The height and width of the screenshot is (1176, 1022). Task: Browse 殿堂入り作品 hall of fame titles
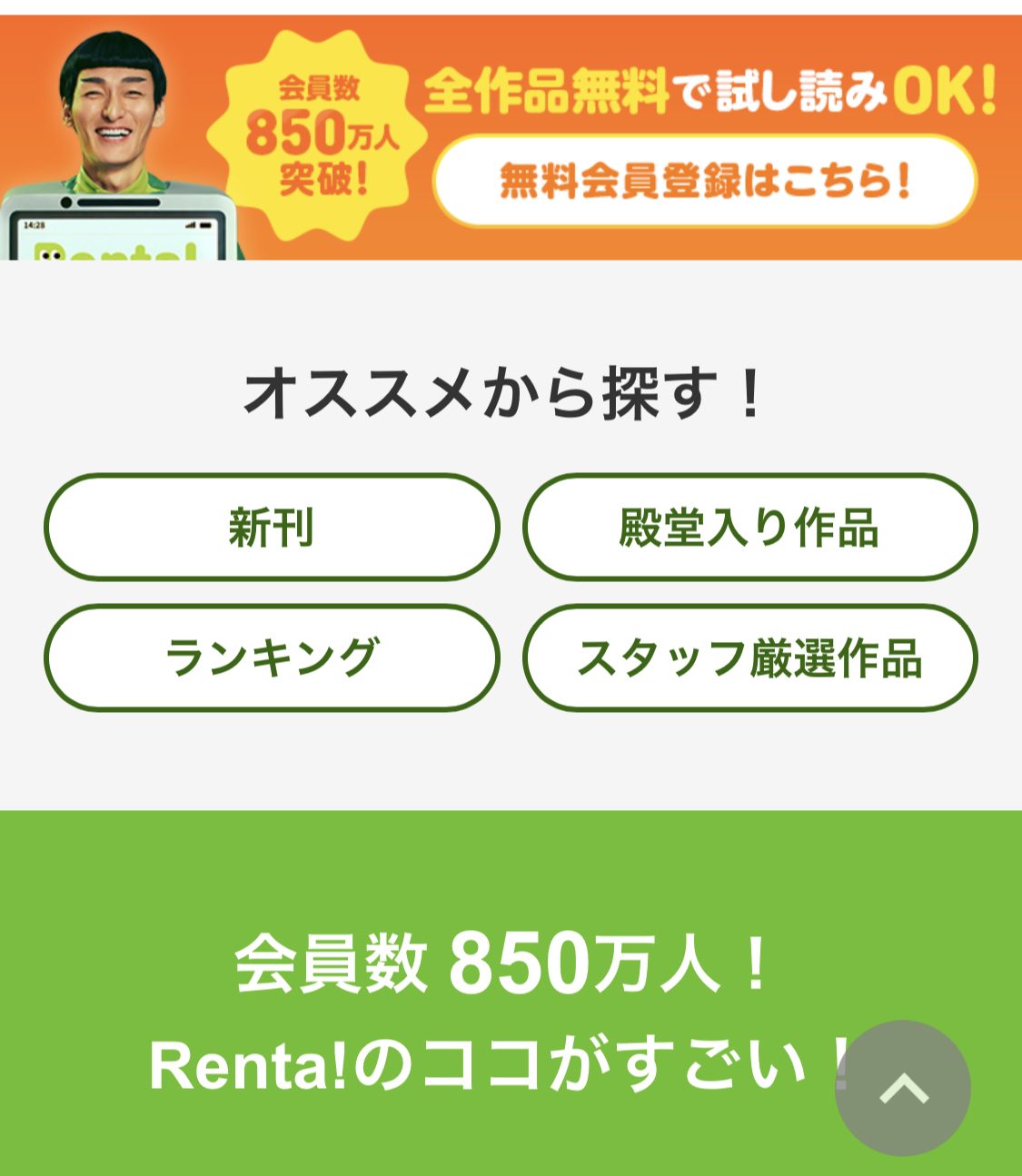coord(749,527)
